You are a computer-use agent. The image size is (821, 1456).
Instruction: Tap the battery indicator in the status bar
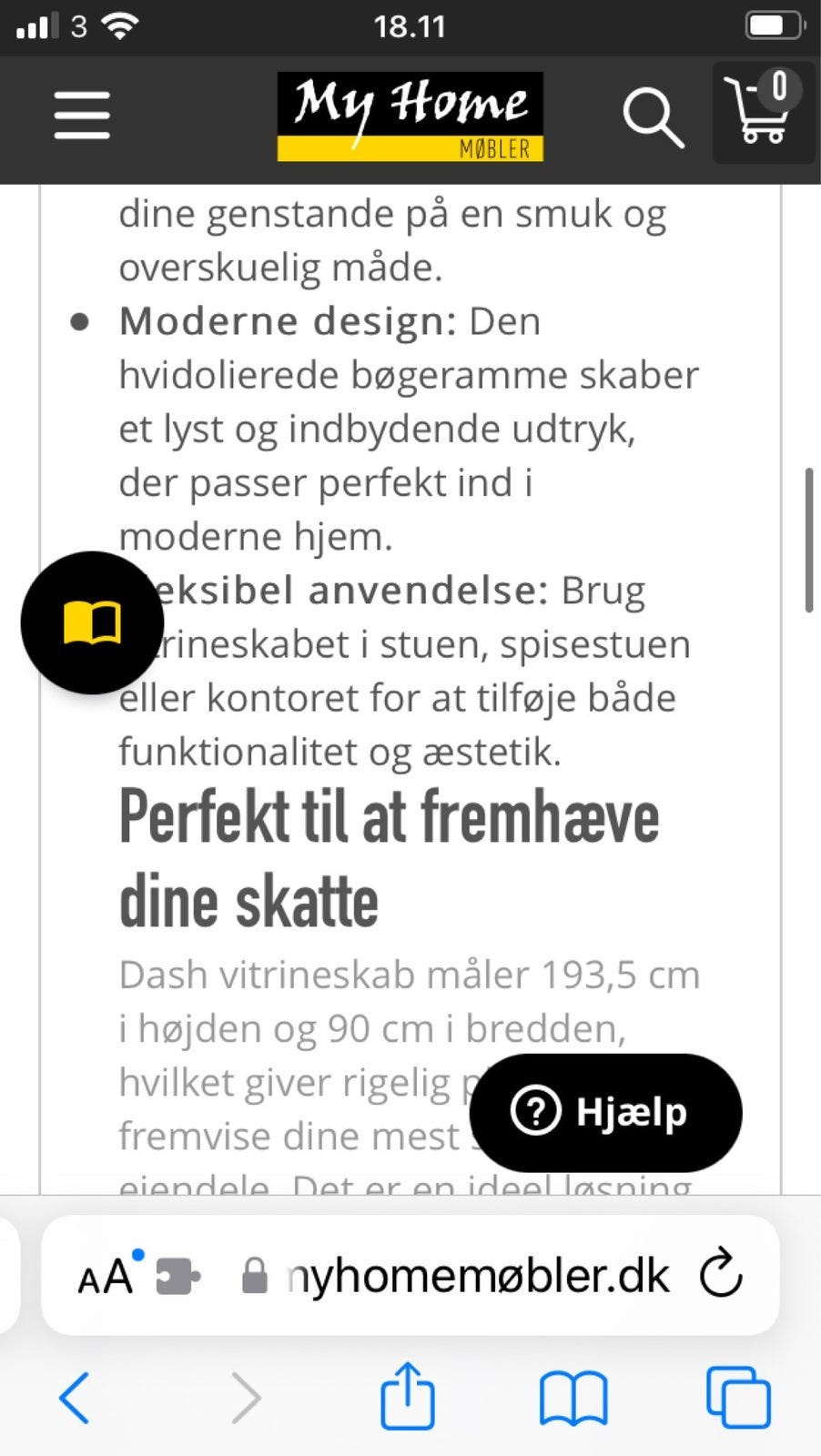click(770, 26)
